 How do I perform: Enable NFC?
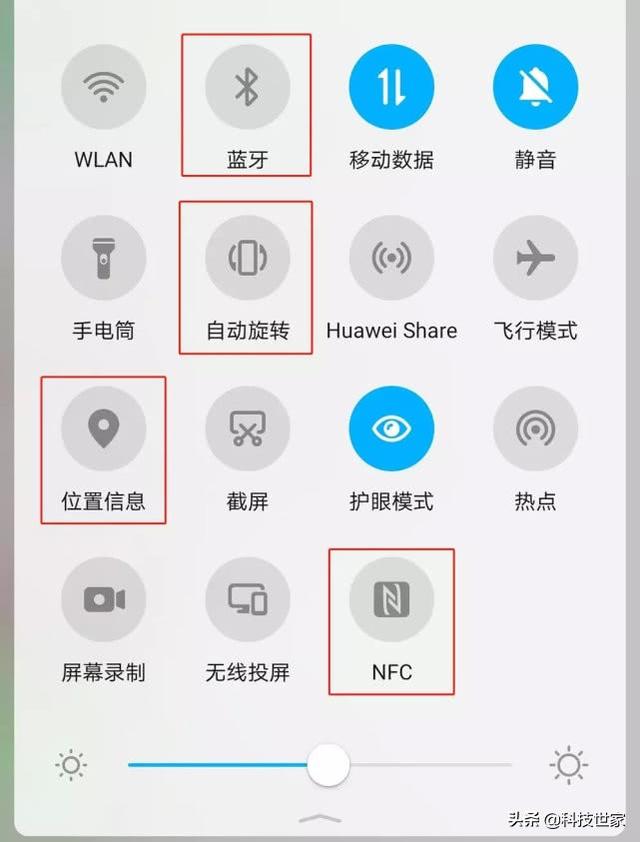coord(391,600)
